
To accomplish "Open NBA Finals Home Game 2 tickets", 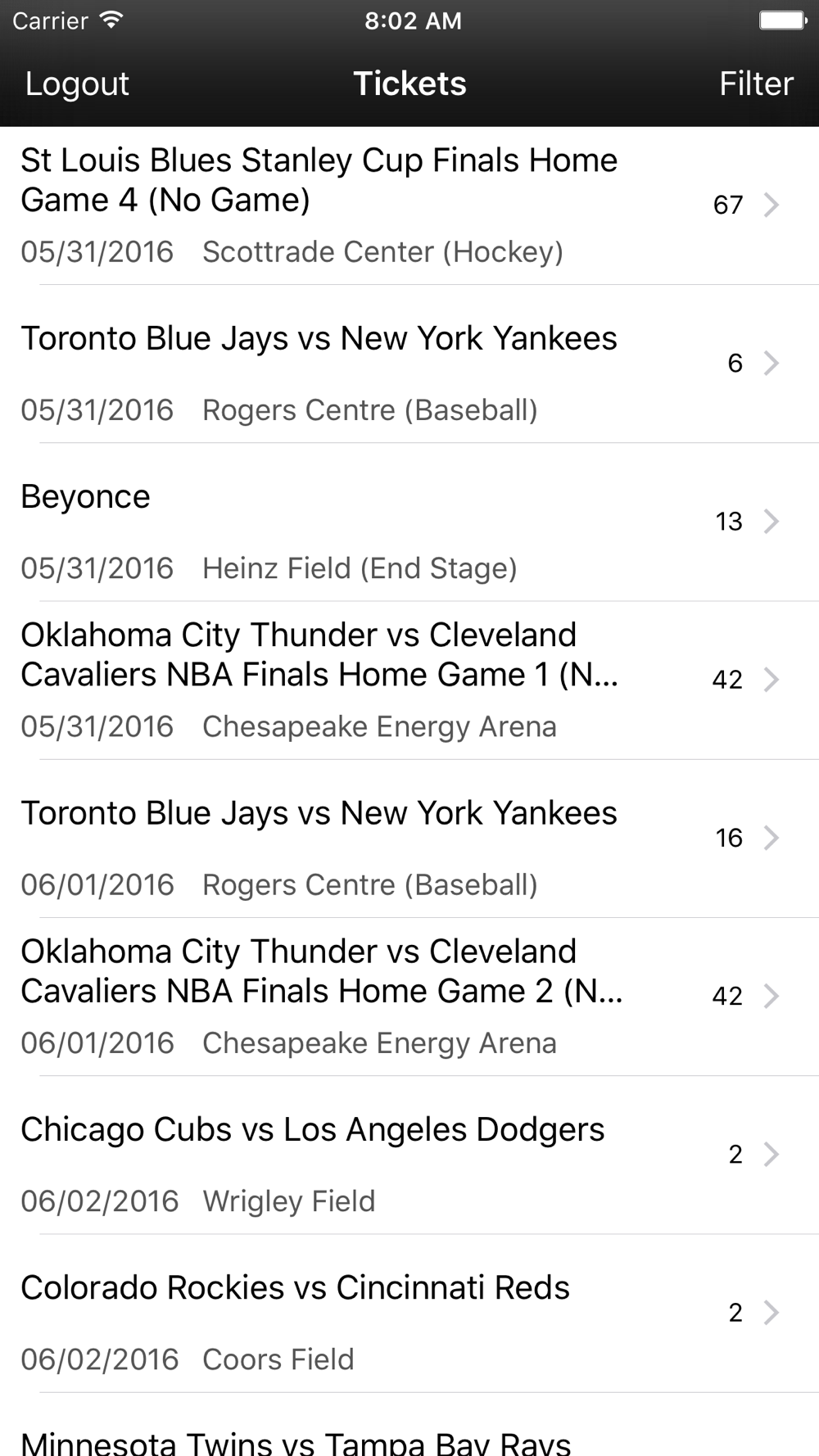I will (409, 997).
